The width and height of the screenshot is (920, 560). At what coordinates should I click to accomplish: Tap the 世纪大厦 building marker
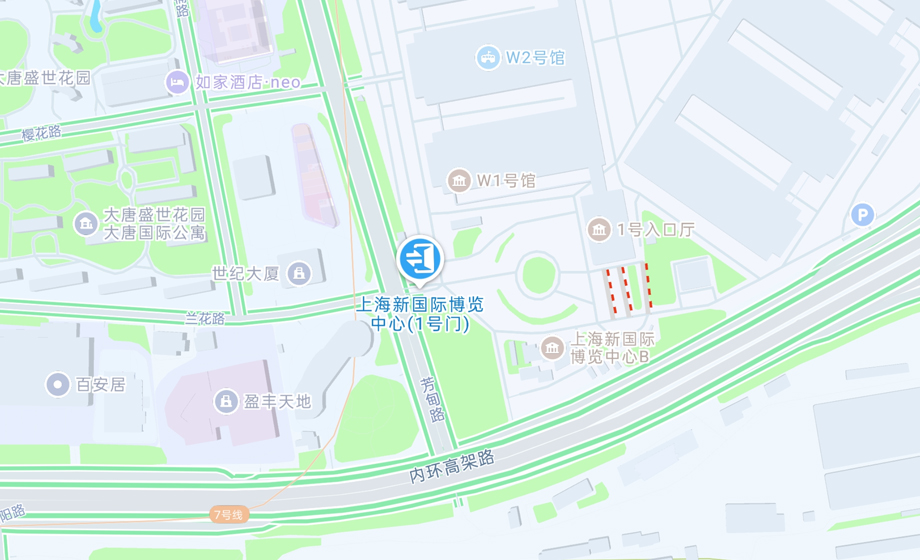coord(298,273)
